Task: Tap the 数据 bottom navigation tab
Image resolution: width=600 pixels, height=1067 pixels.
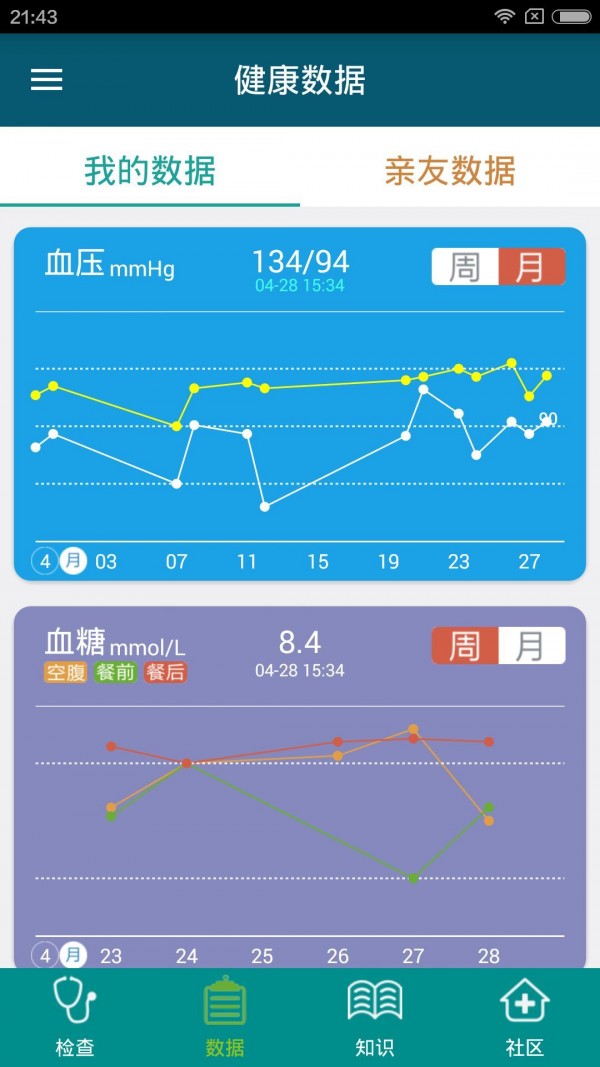Action: (225, 1017)
